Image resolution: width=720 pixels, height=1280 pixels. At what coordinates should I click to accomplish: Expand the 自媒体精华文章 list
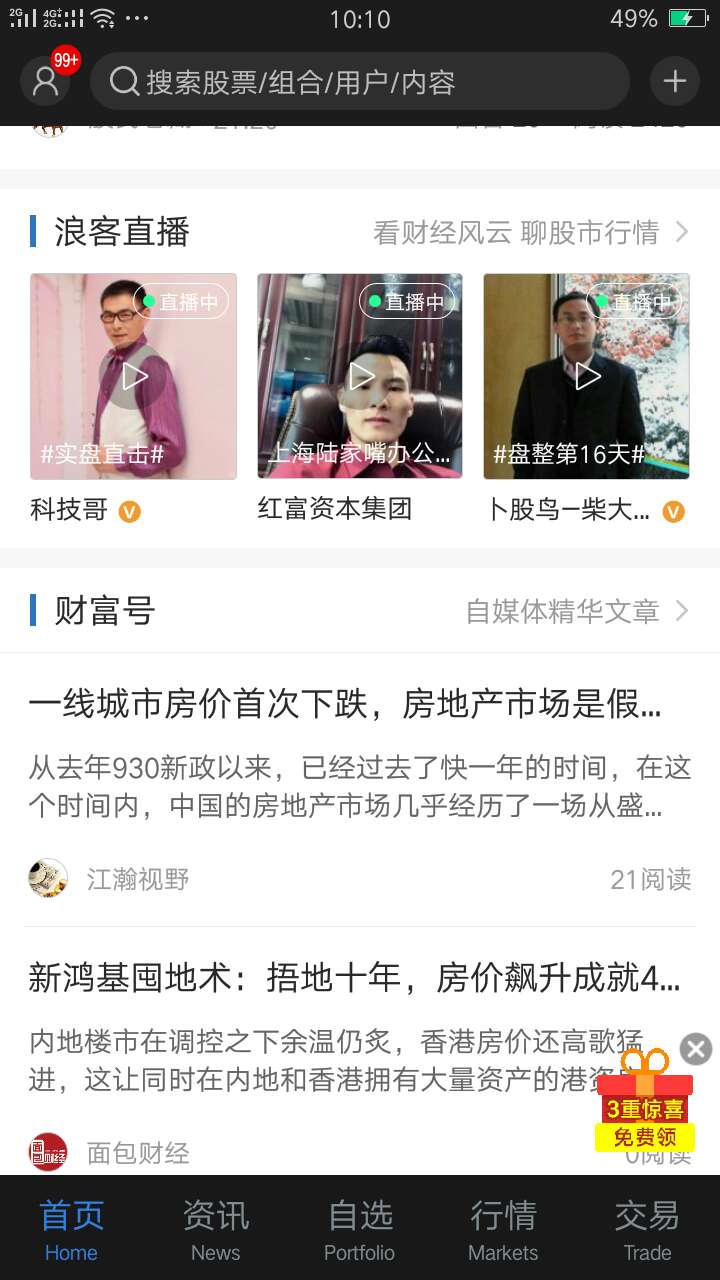click(565, 610)
